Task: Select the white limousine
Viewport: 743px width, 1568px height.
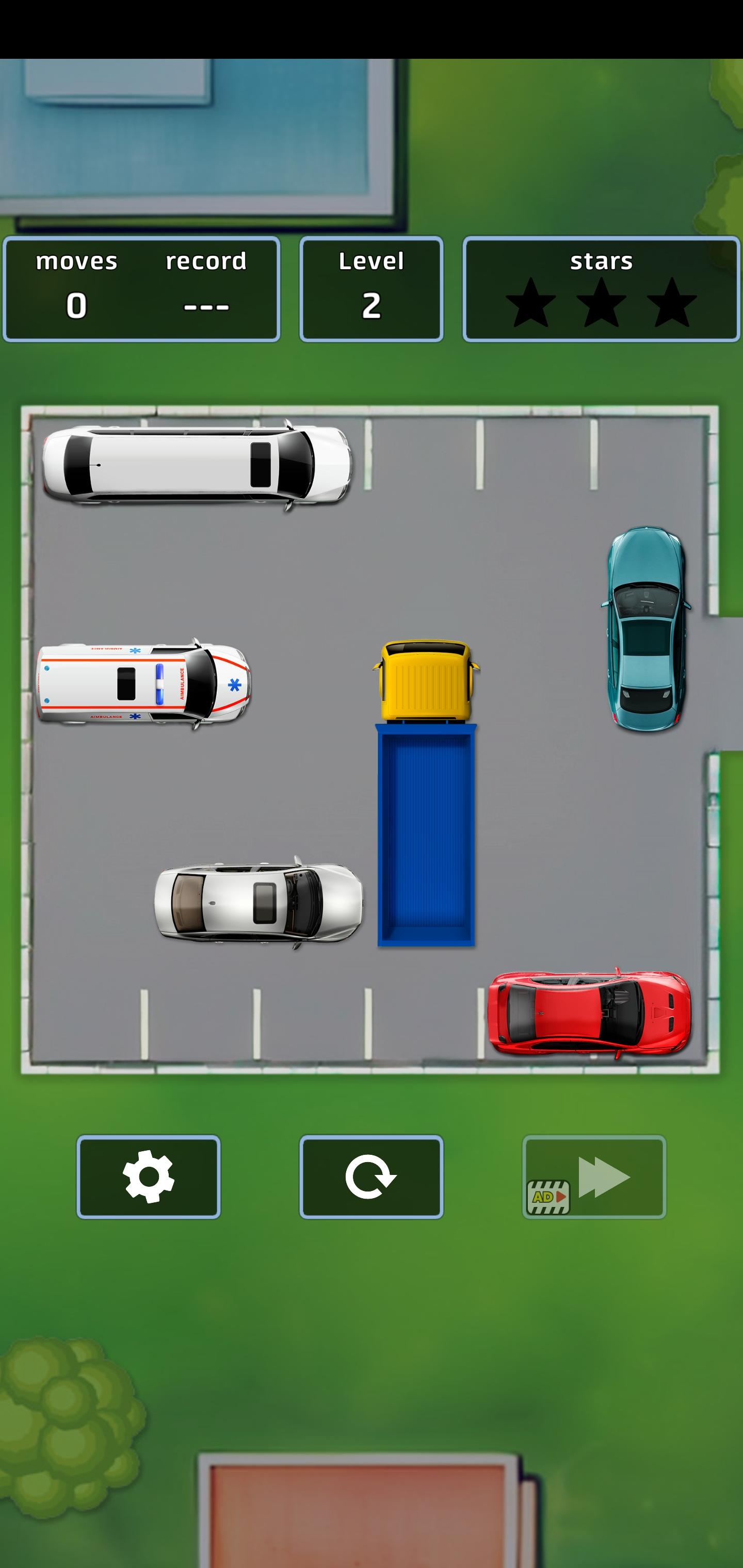Action: [196, 465]
